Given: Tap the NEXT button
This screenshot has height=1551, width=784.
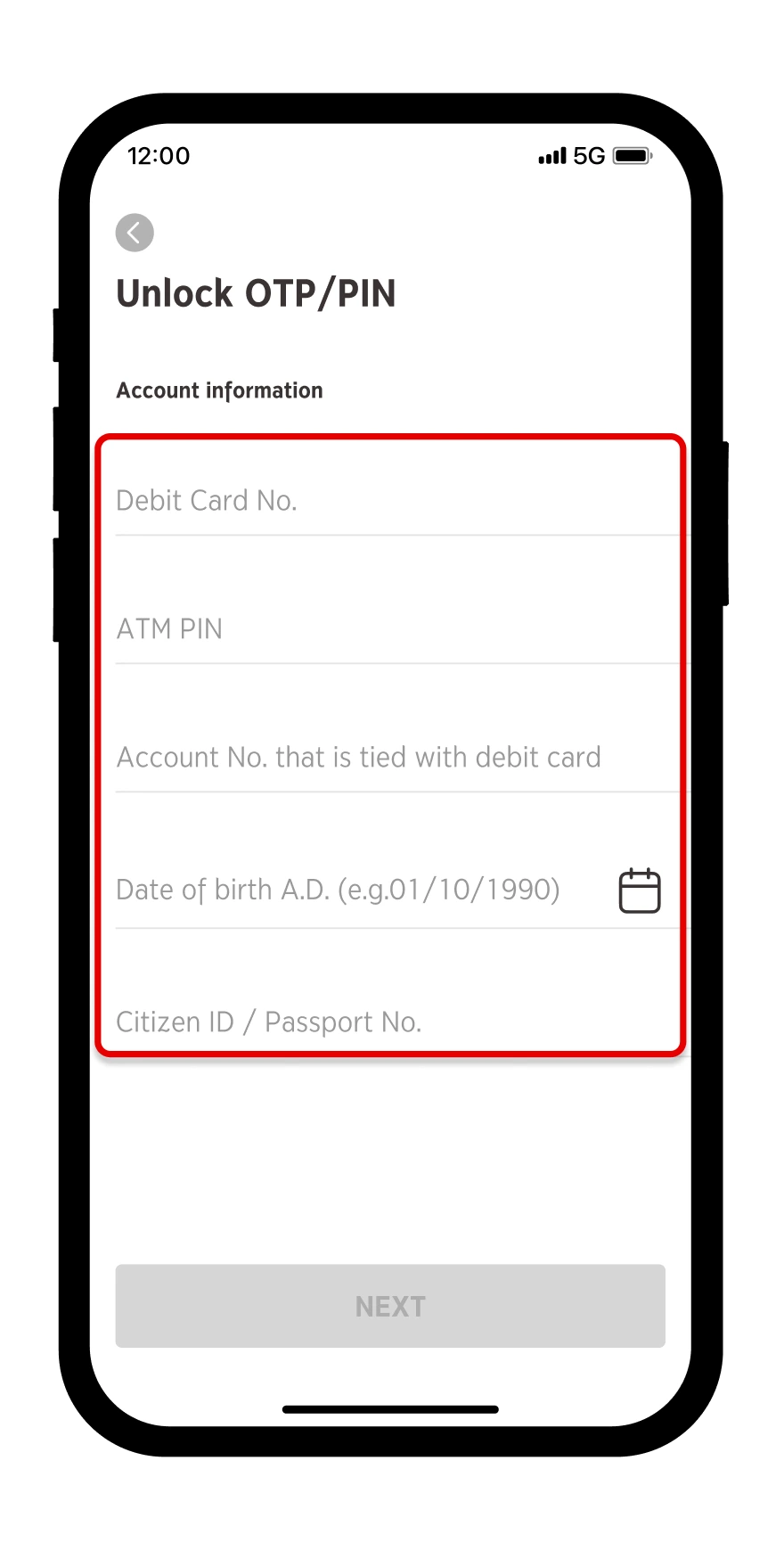Looking at the screenshot, I should [390, 1306].
